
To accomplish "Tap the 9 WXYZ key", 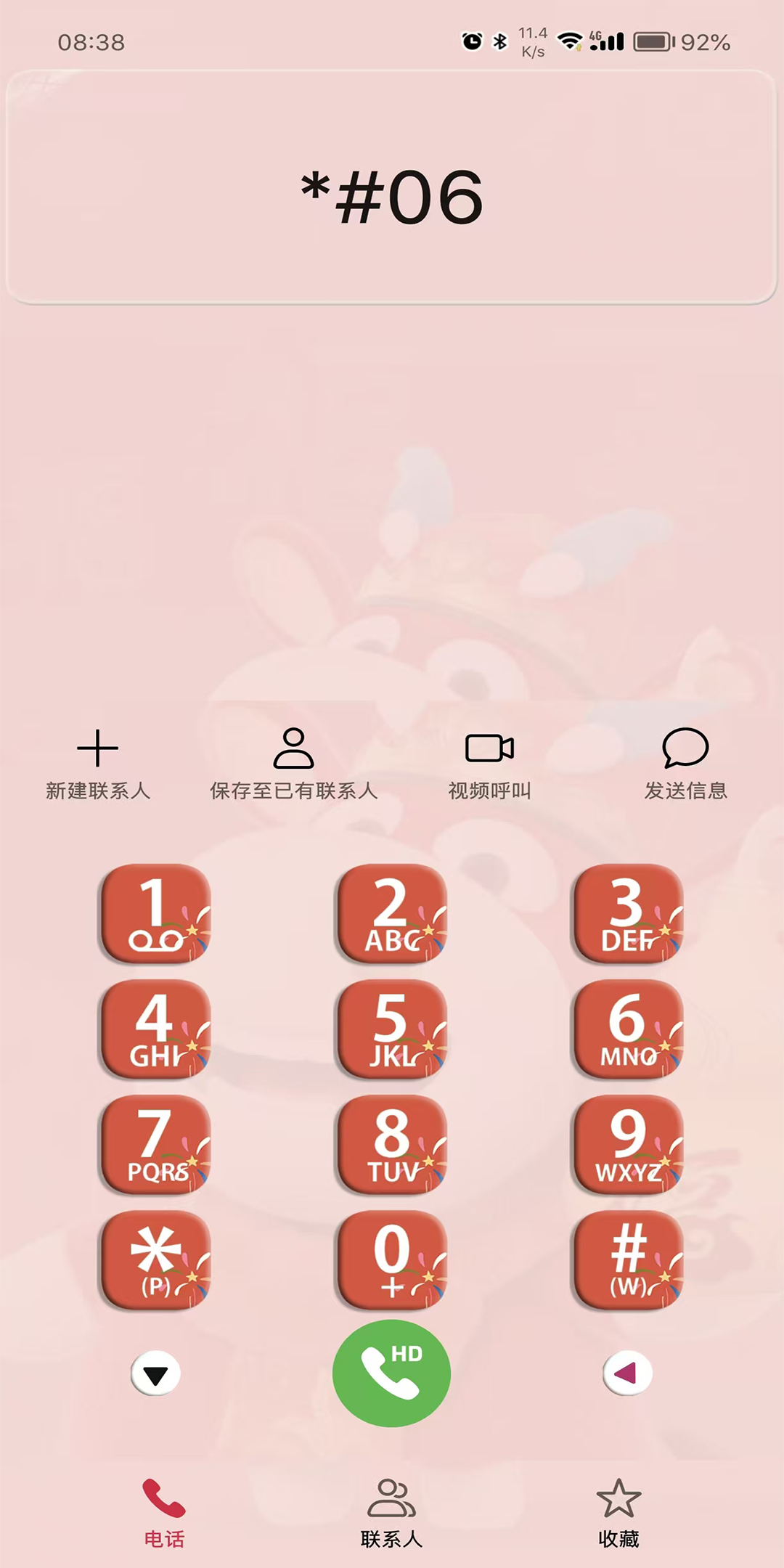I will coord(627,1144).
